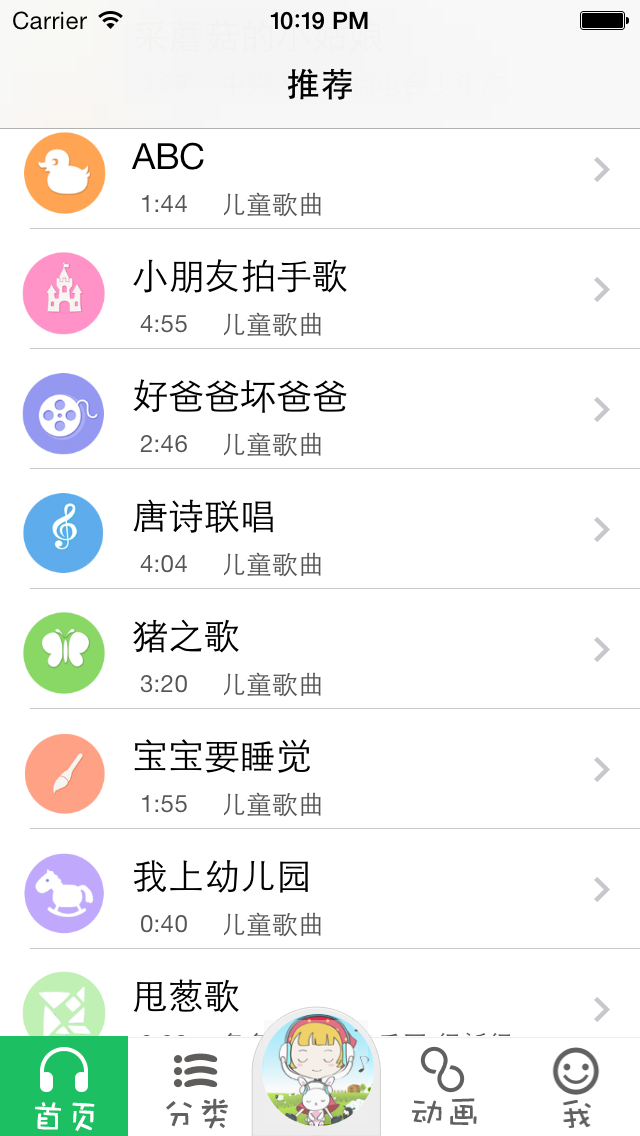The image size is (640, 1136).
Task: Select 甩葱歌 from the list
Action: point(320,1000)
